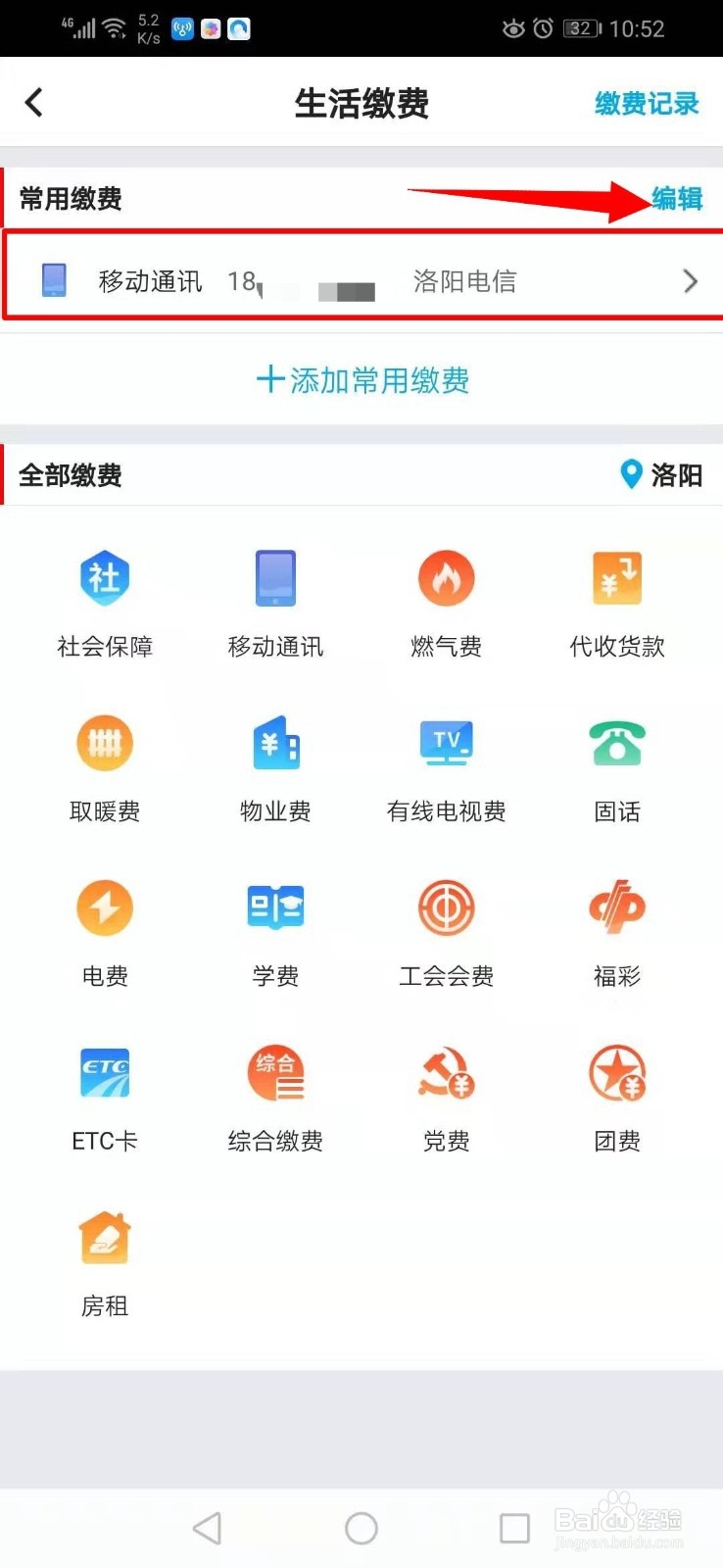This screenshot has width=723, height=1568.
Task: Tap the 电费 electricity fee icon
Action: coord(105,927)
